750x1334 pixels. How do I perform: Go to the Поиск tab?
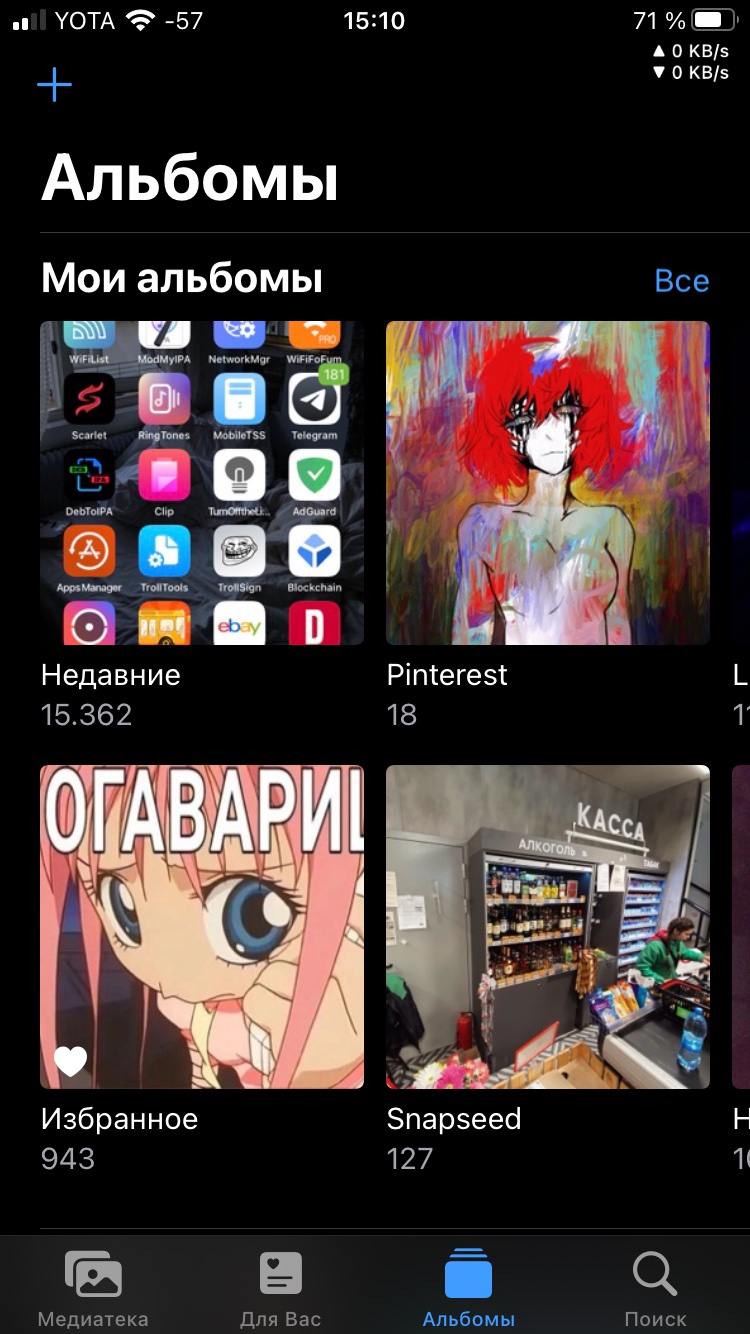(x=655, y=1288)
